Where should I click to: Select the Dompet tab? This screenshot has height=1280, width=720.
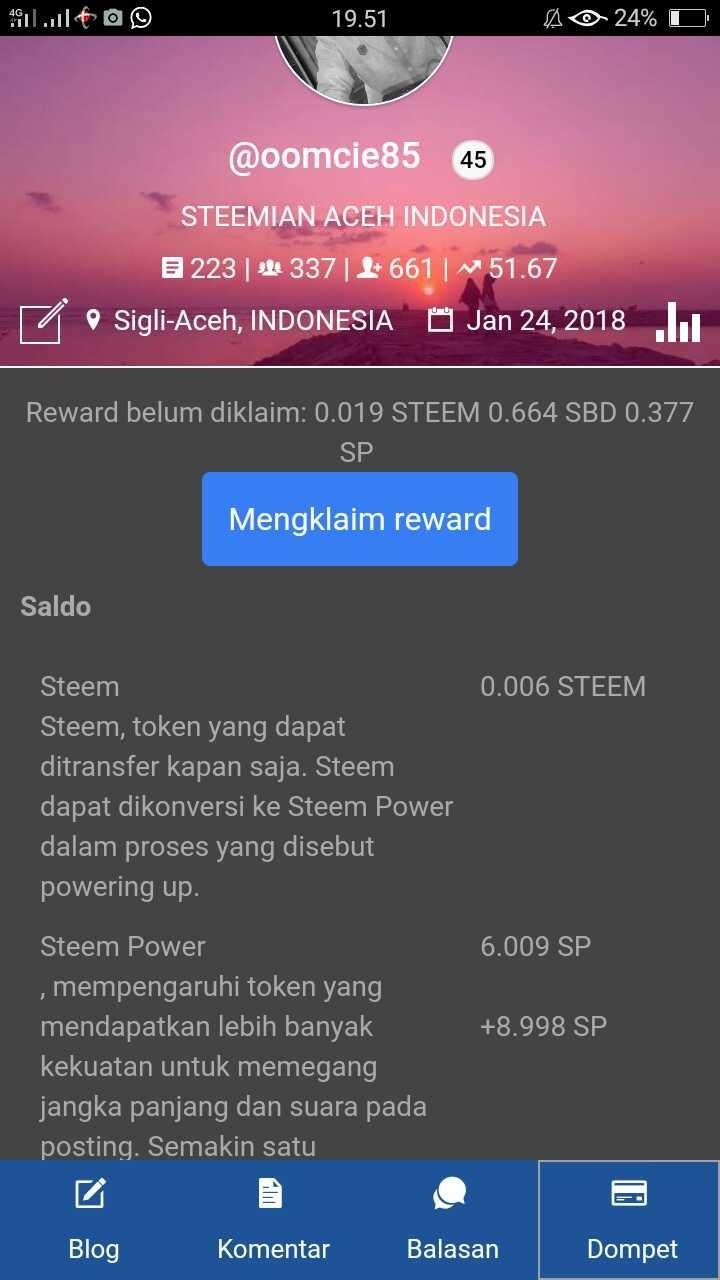coord(630,1220)
